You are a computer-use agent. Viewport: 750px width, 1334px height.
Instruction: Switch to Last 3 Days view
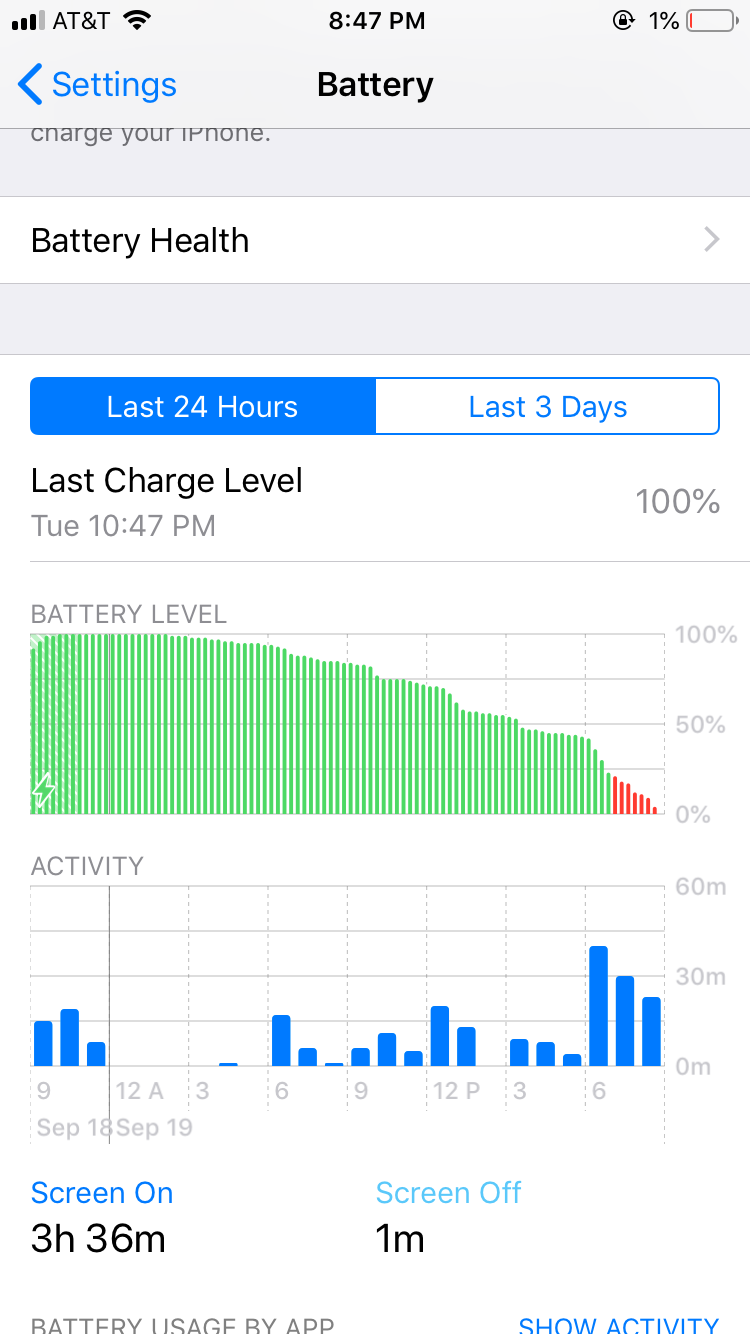[547, 406]
